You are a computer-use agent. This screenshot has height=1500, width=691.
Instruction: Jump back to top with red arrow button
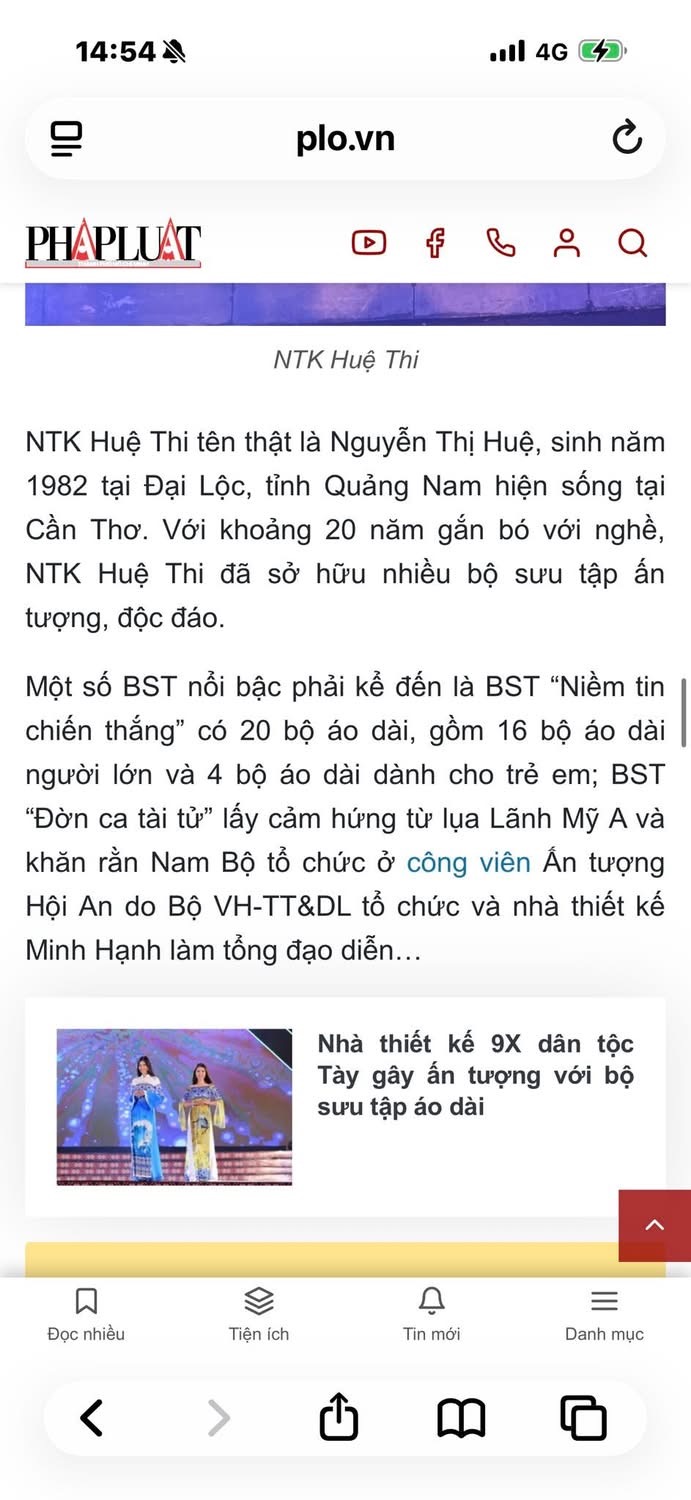tap(654, 1225)
